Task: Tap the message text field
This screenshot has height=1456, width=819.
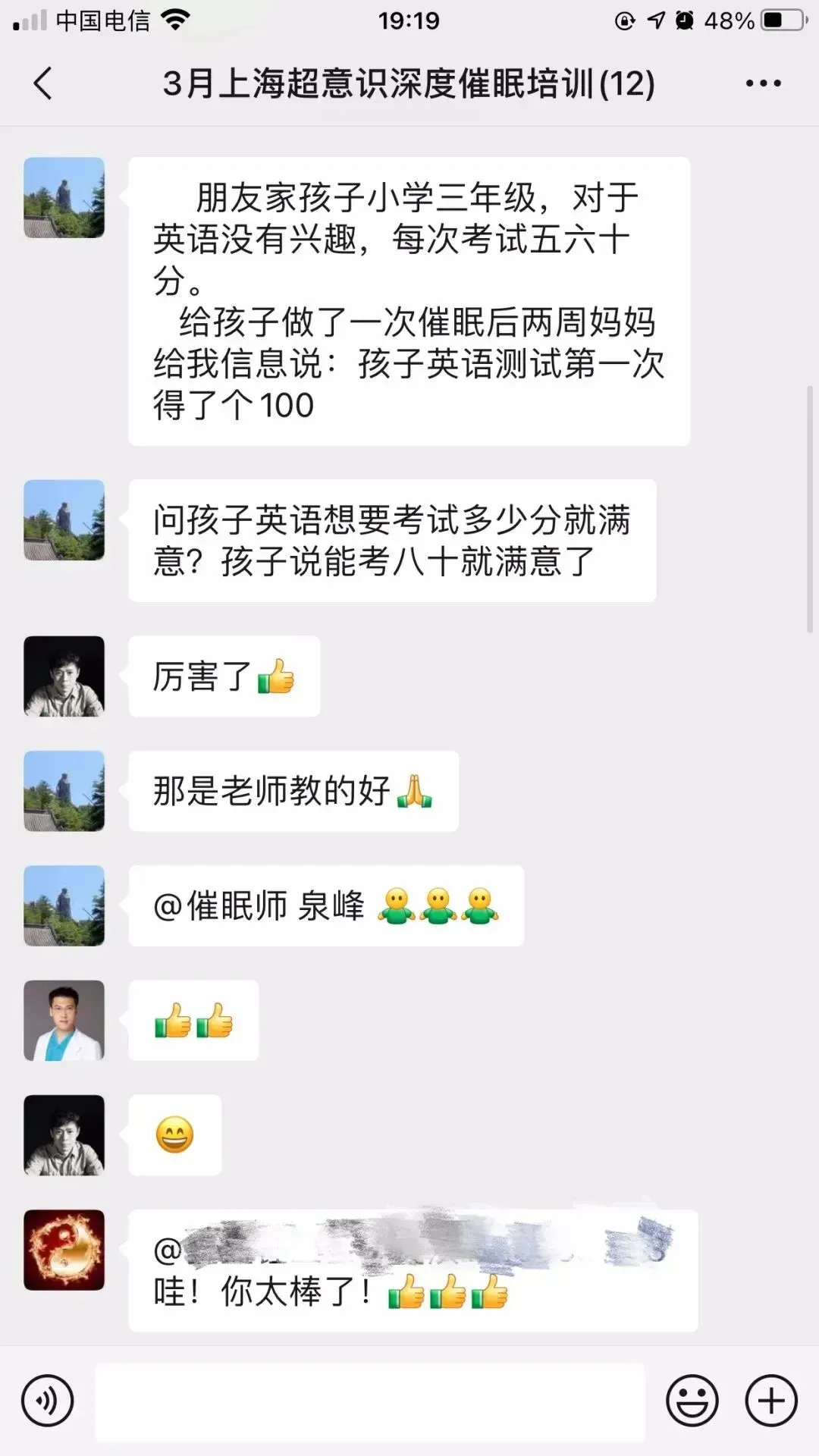Action: tap(370, 1401)
